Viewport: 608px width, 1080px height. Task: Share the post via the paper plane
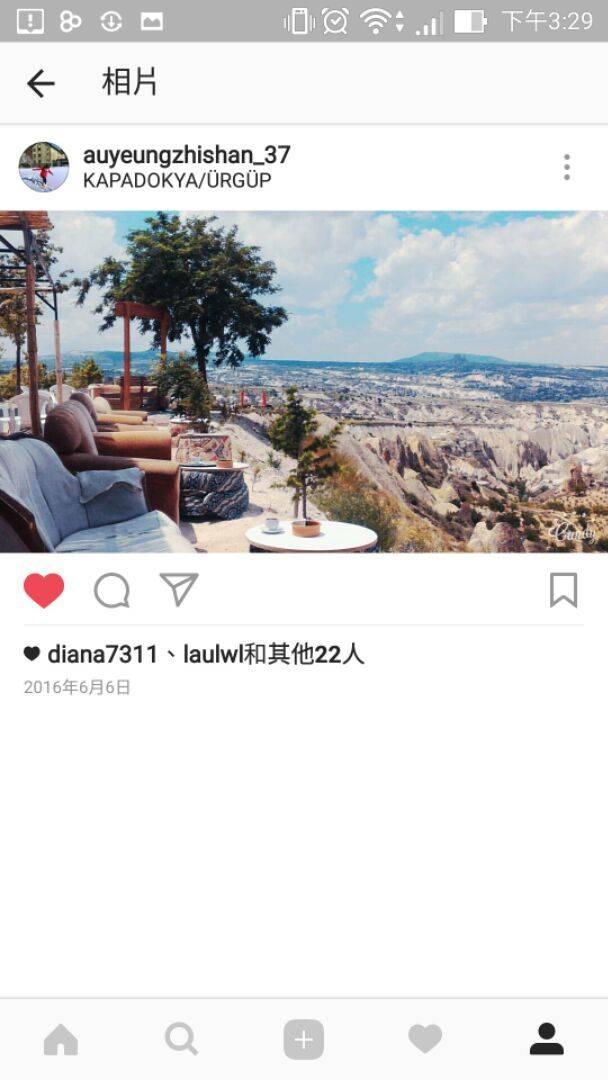click(179, 589)
